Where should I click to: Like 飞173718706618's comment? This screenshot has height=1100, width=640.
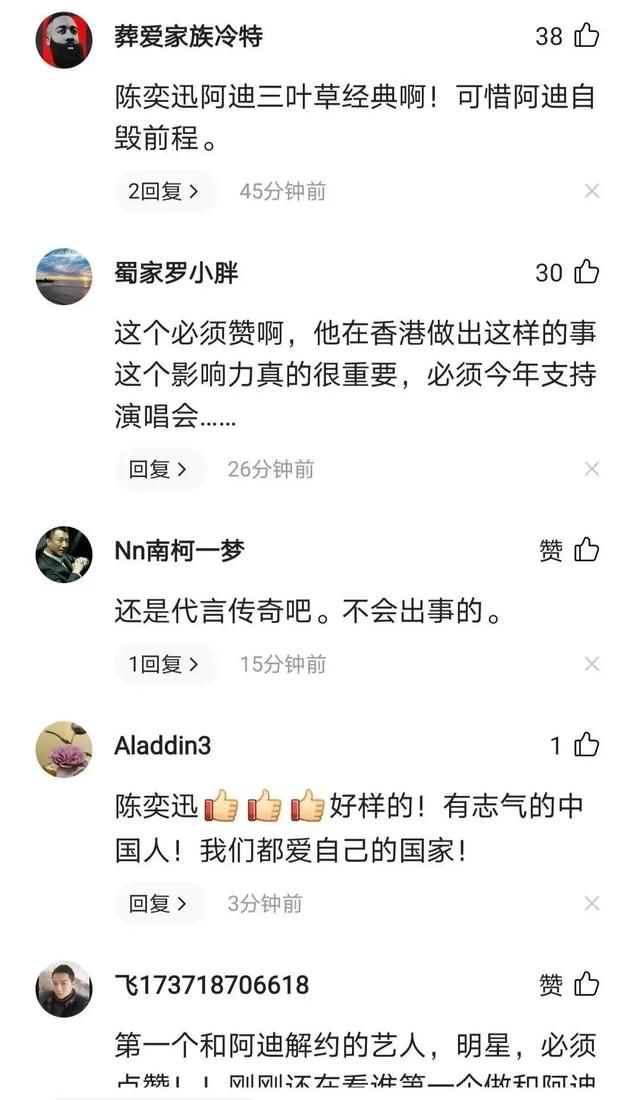coord(586,985)
